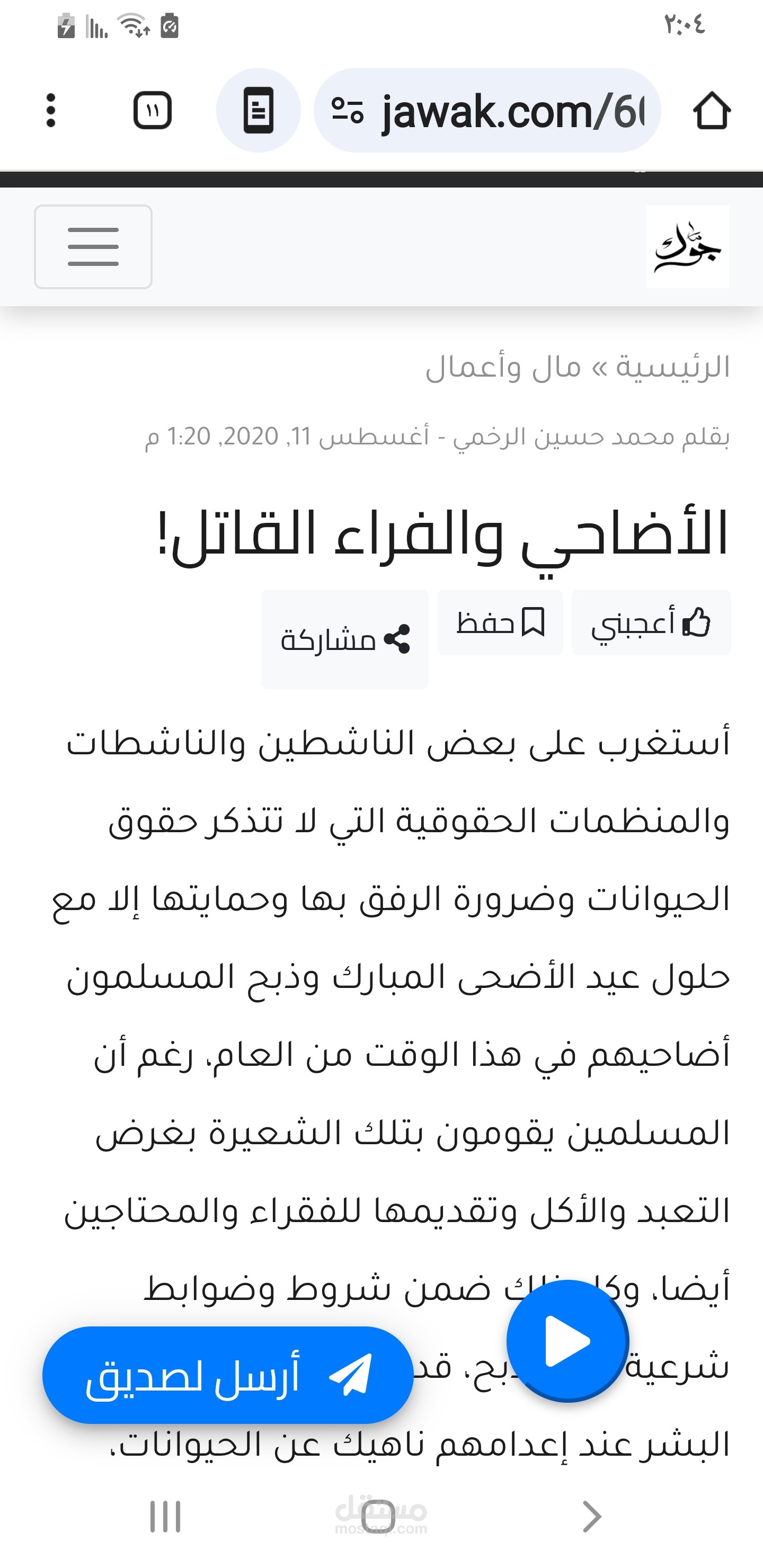
Task: Go to the browser home page
Action: [711, 110]
